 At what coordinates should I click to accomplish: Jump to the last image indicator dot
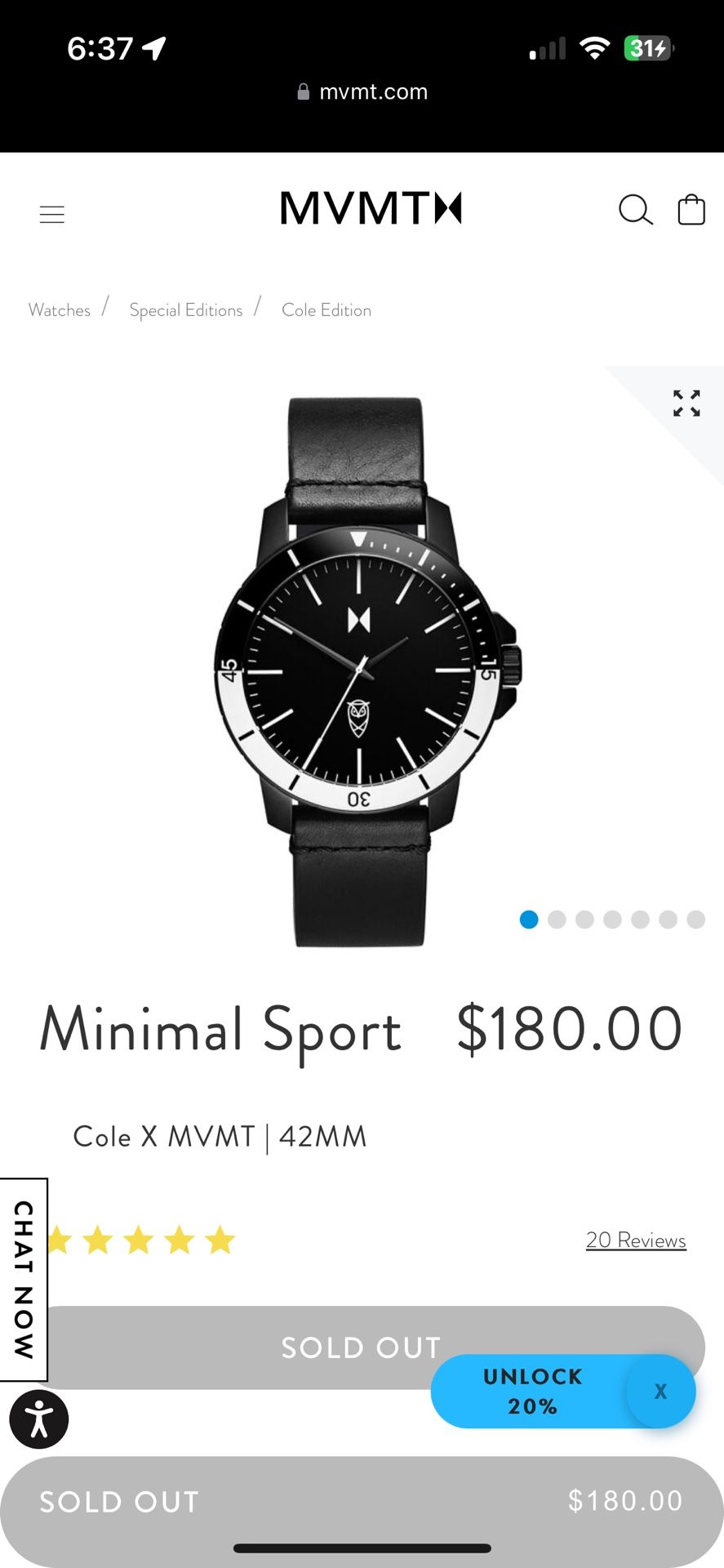(x=695, y=920)
